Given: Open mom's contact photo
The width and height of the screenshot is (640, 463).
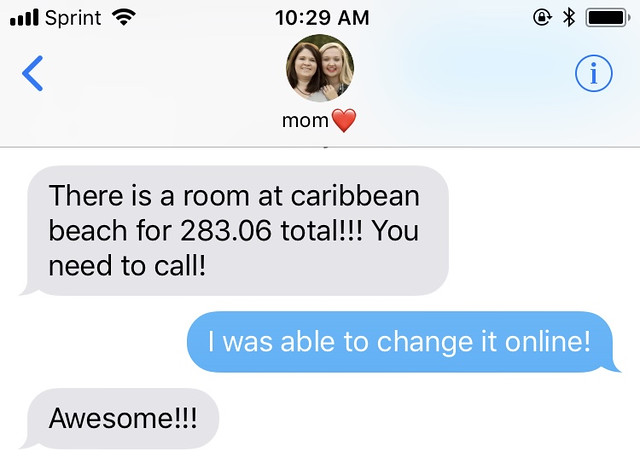Looking at the screenshot, I should click(x=320, y=69).
